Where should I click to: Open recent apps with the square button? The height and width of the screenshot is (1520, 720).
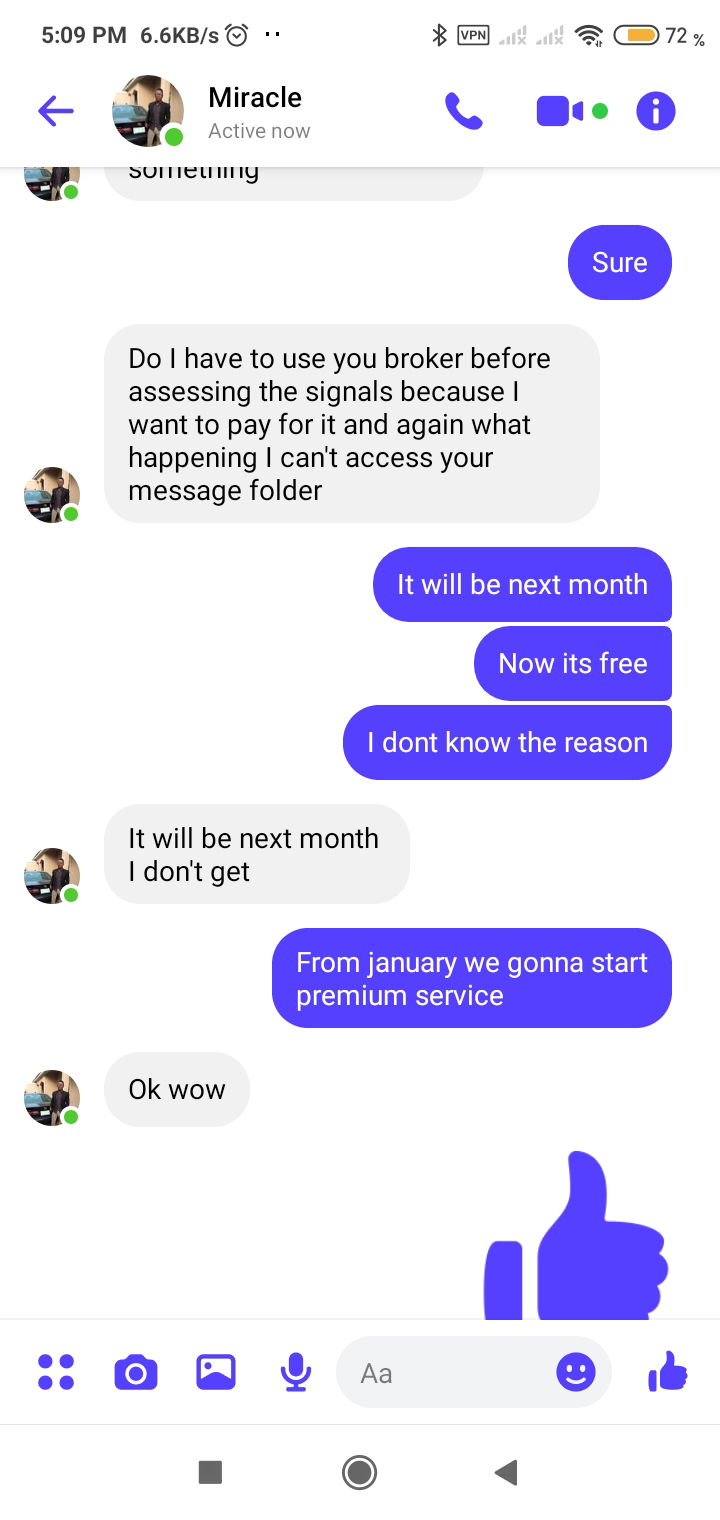210,1472
